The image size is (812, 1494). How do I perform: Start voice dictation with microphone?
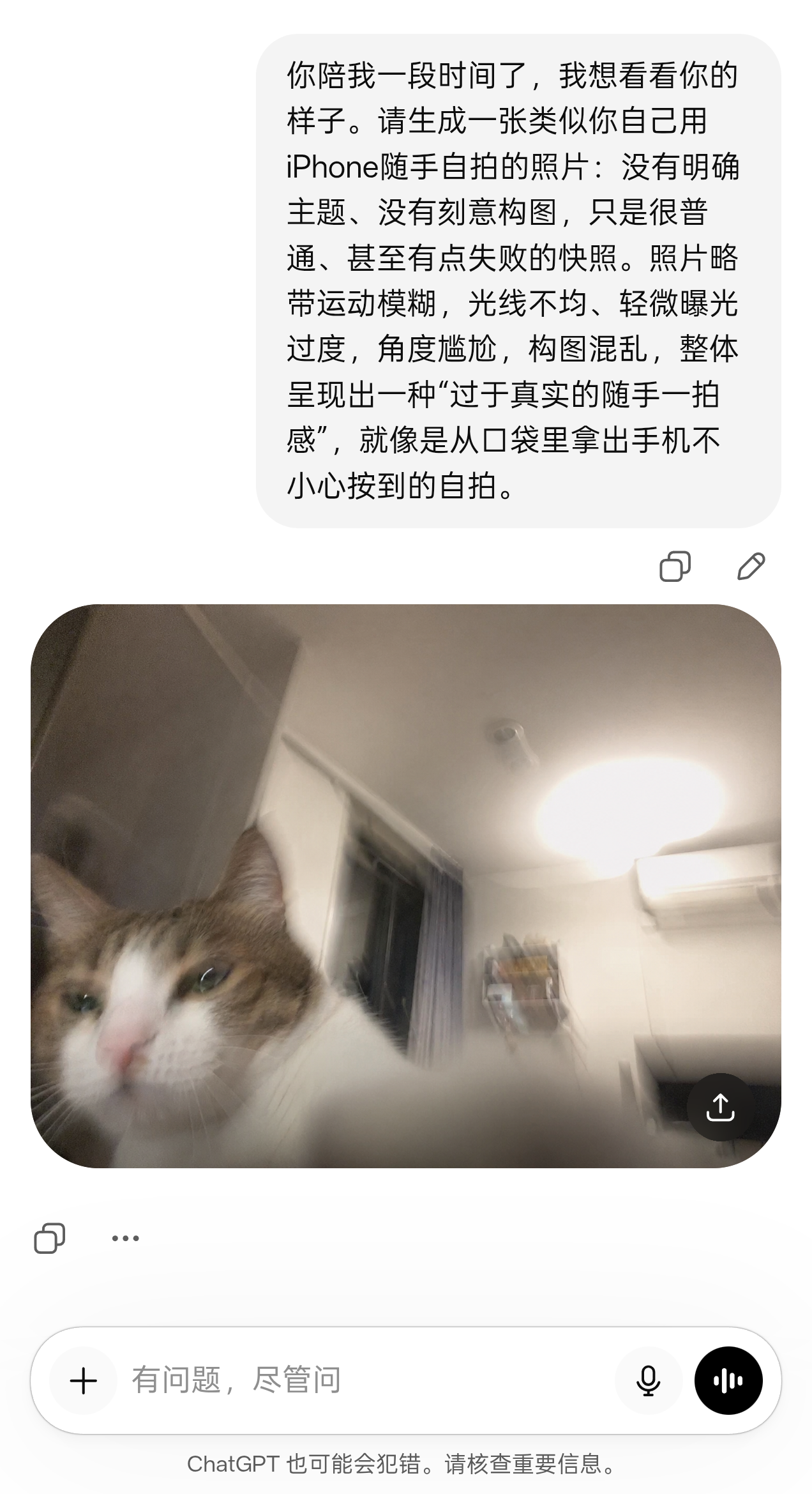click(648, 1381)
